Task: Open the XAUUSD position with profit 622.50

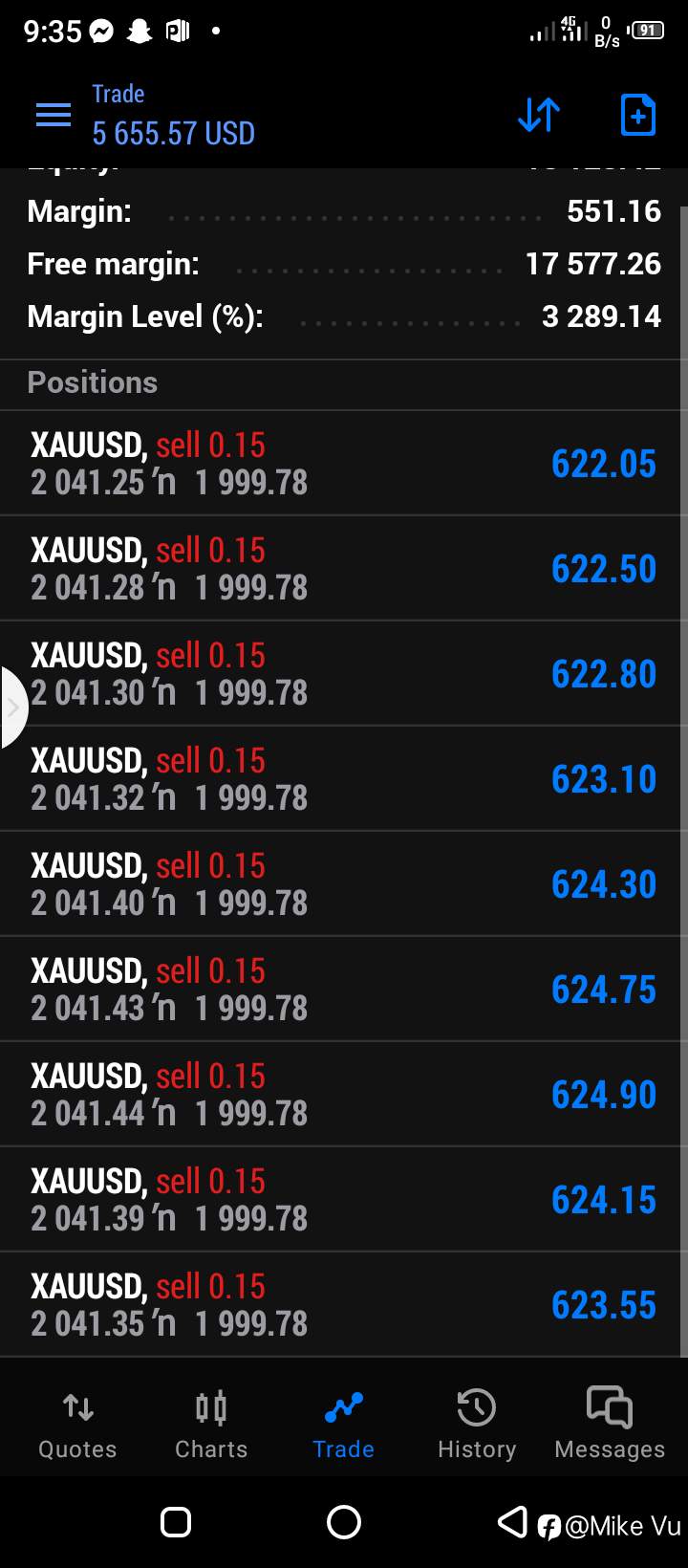Action: click(x=344, y=569)
